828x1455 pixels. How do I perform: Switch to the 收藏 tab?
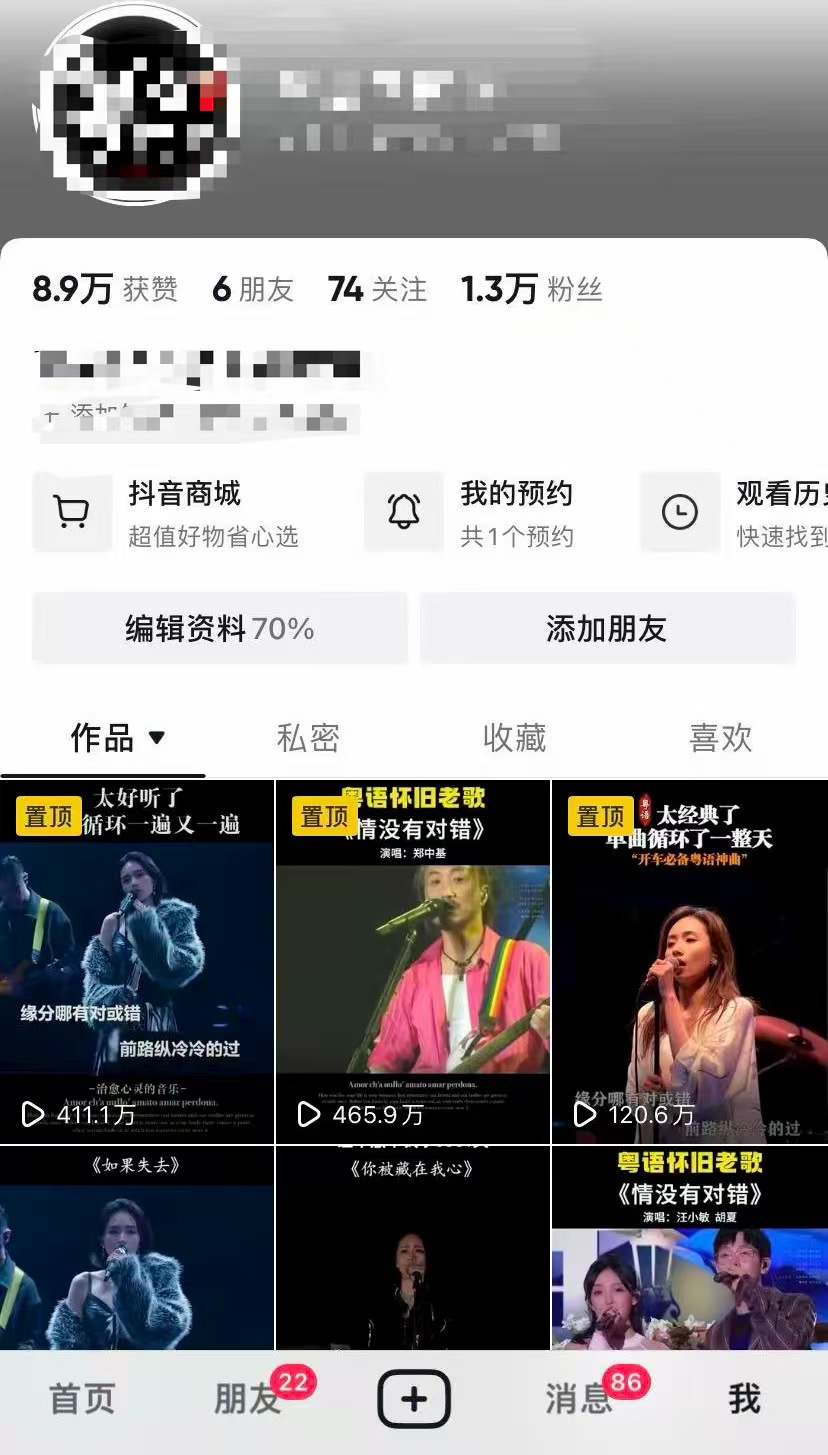514,738
